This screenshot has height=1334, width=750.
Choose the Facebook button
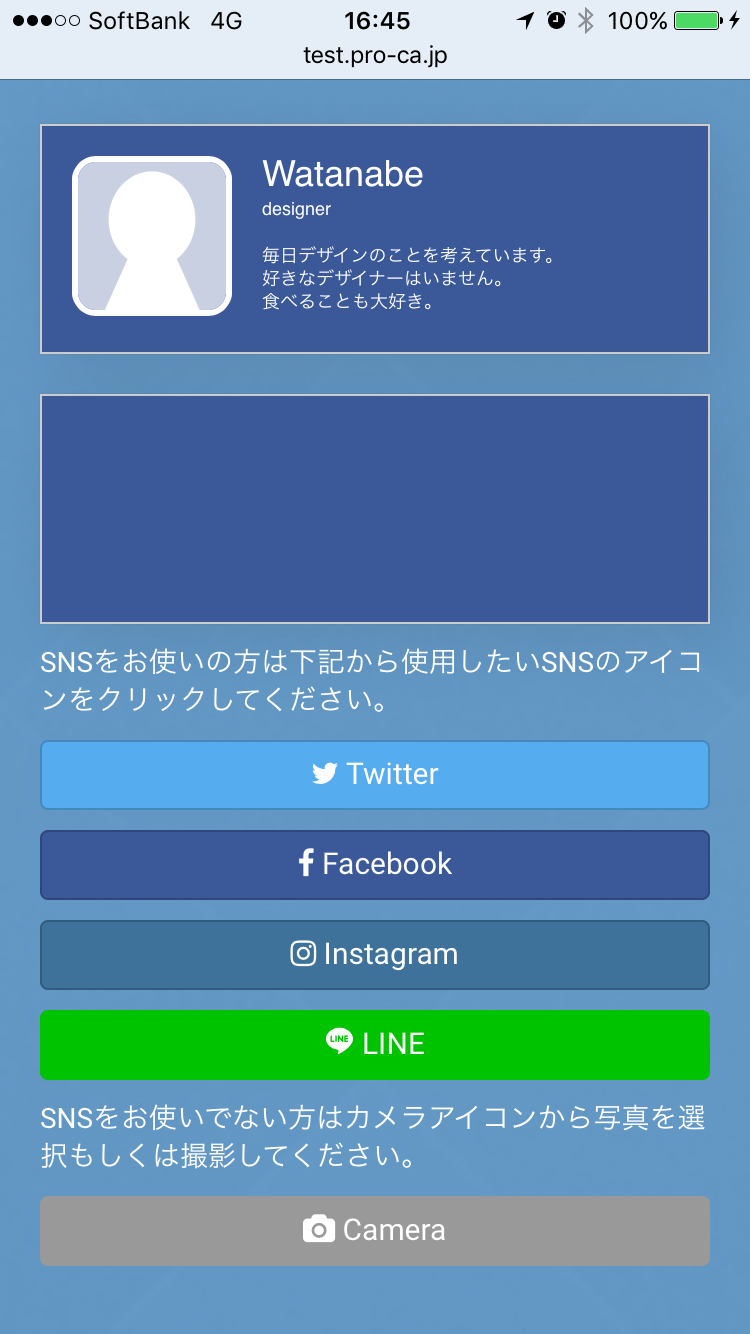pyautogui.click(x=375, y=865)
